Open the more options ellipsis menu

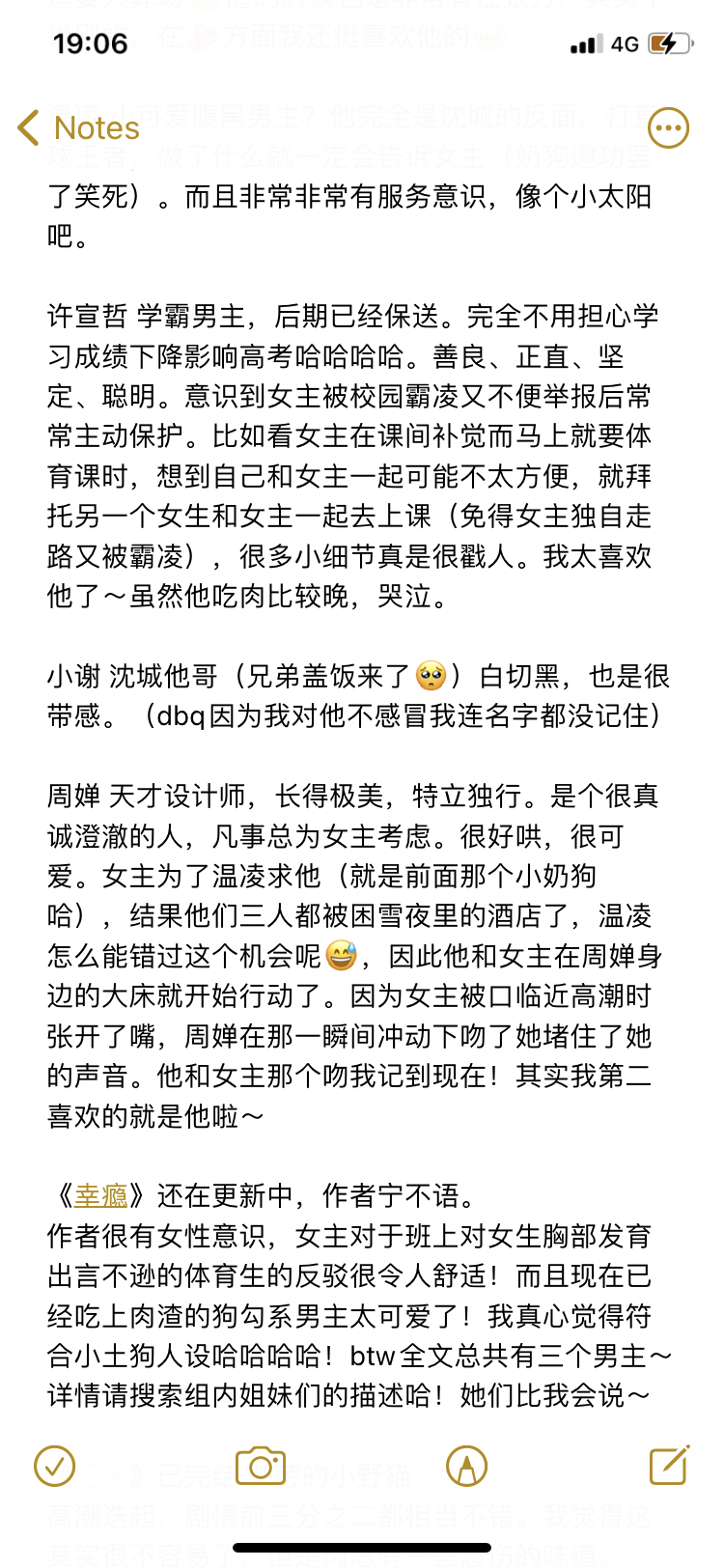tap(668, 127)
